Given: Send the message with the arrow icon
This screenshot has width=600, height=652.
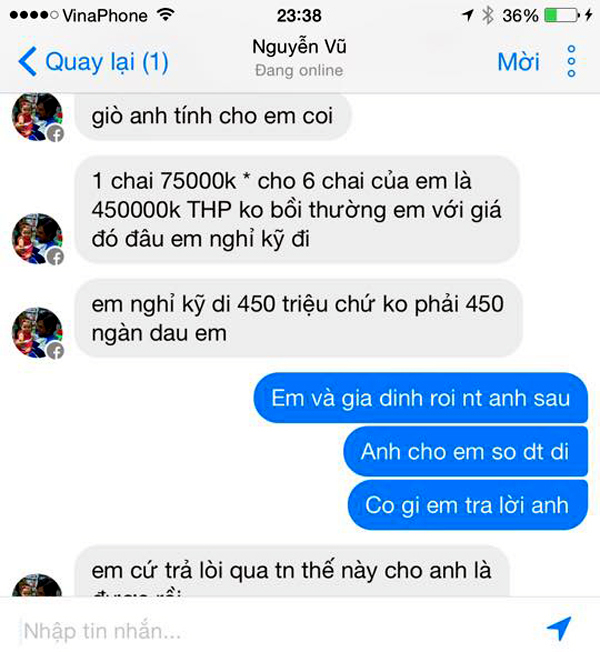Looking at the screenshot, I should pos(558,628).
